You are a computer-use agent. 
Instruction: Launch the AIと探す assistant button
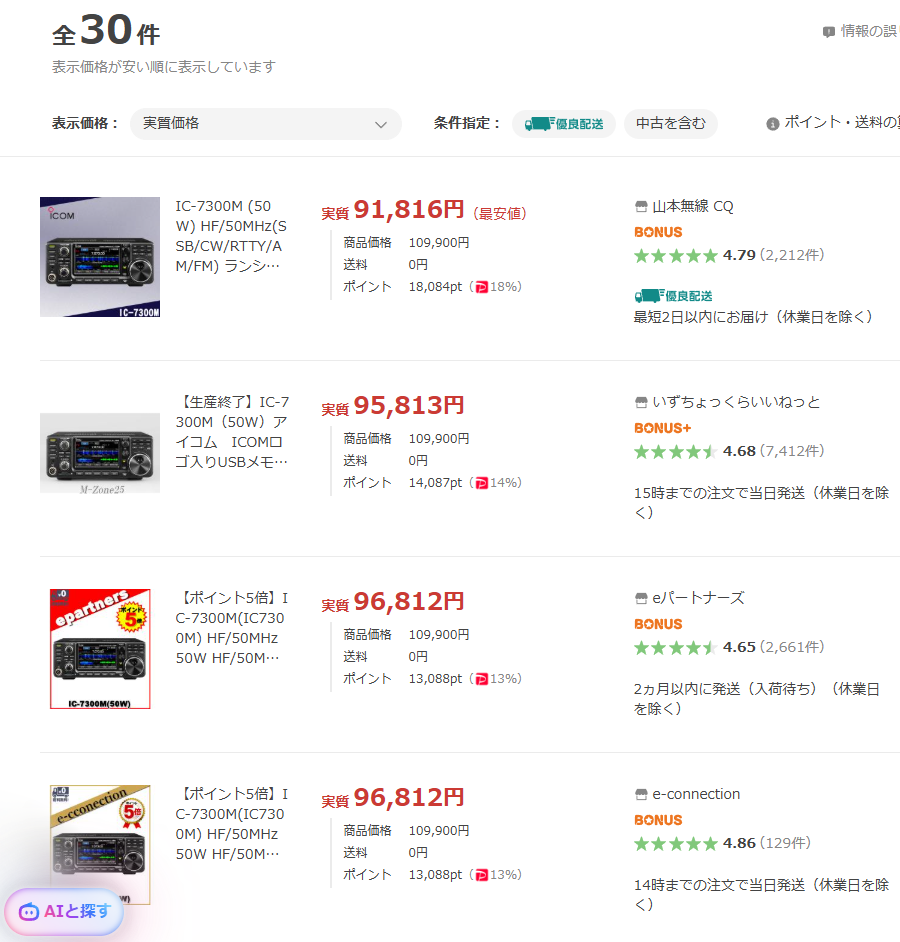[x=65, y=912]
